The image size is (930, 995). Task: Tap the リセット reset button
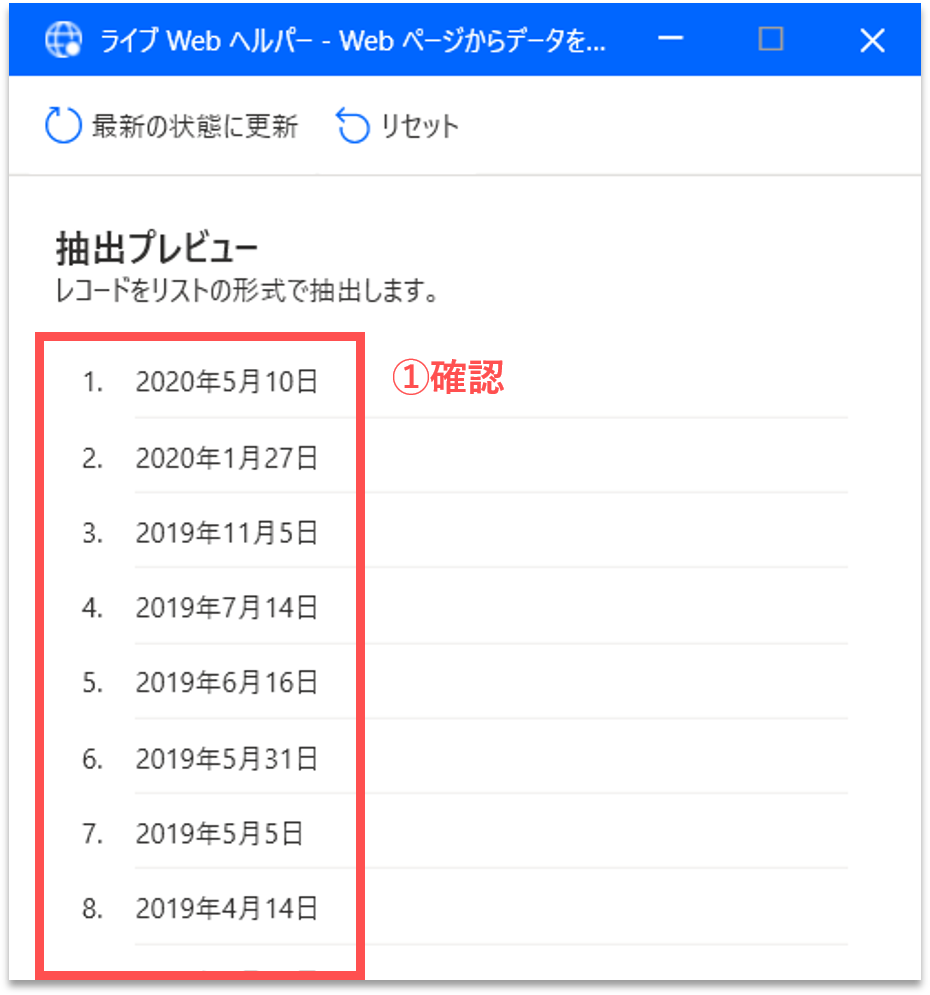[397, 127]
